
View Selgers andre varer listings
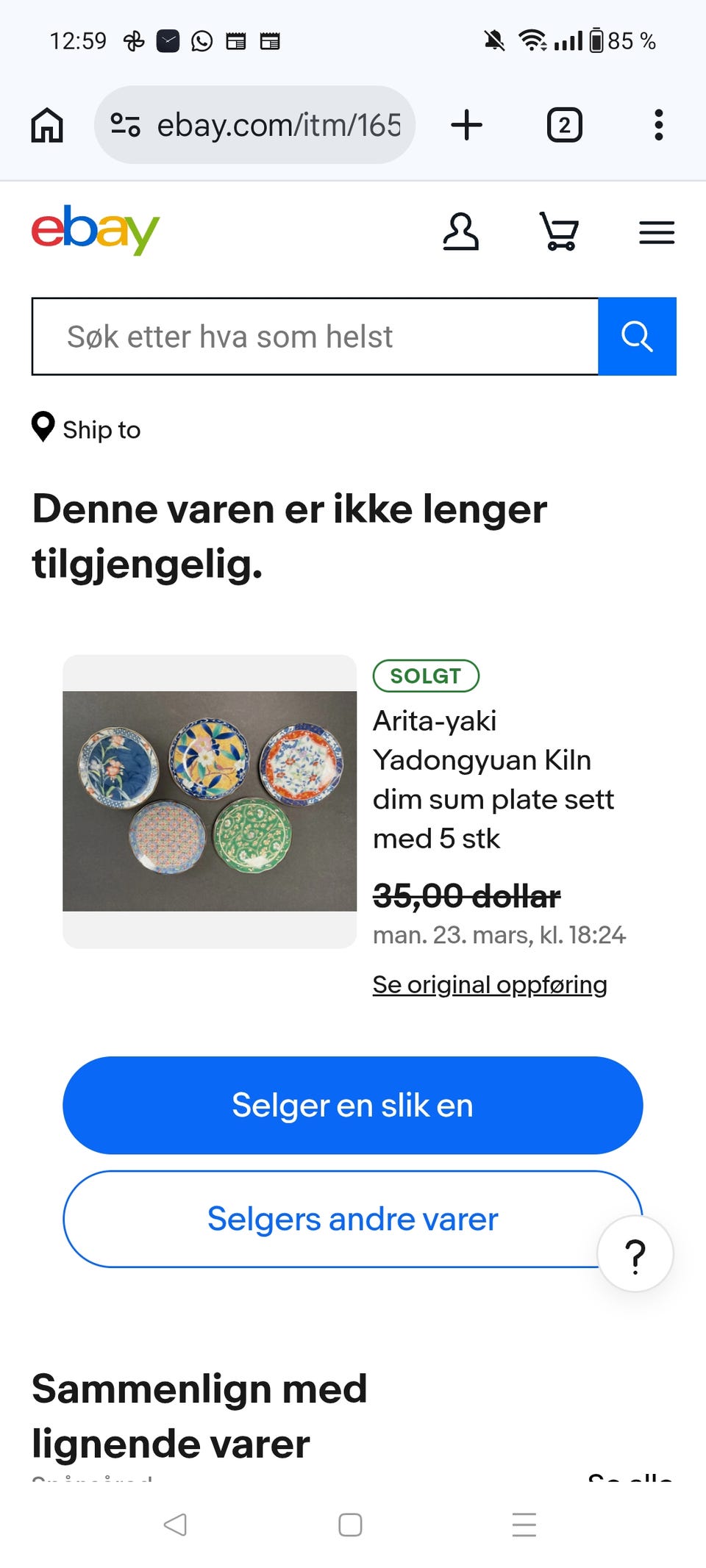(352, 1218)
